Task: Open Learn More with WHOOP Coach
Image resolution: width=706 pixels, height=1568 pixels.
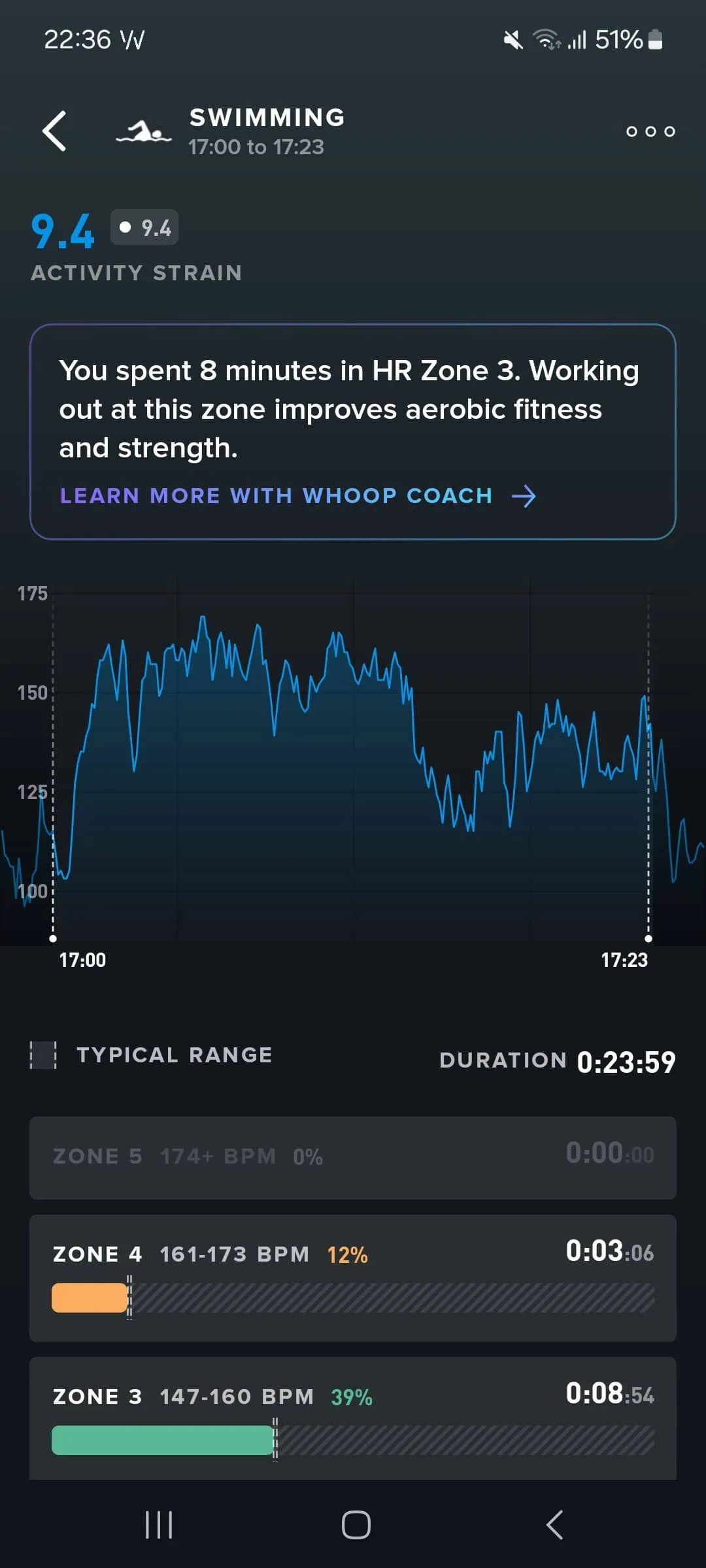Action: [297, 496]
